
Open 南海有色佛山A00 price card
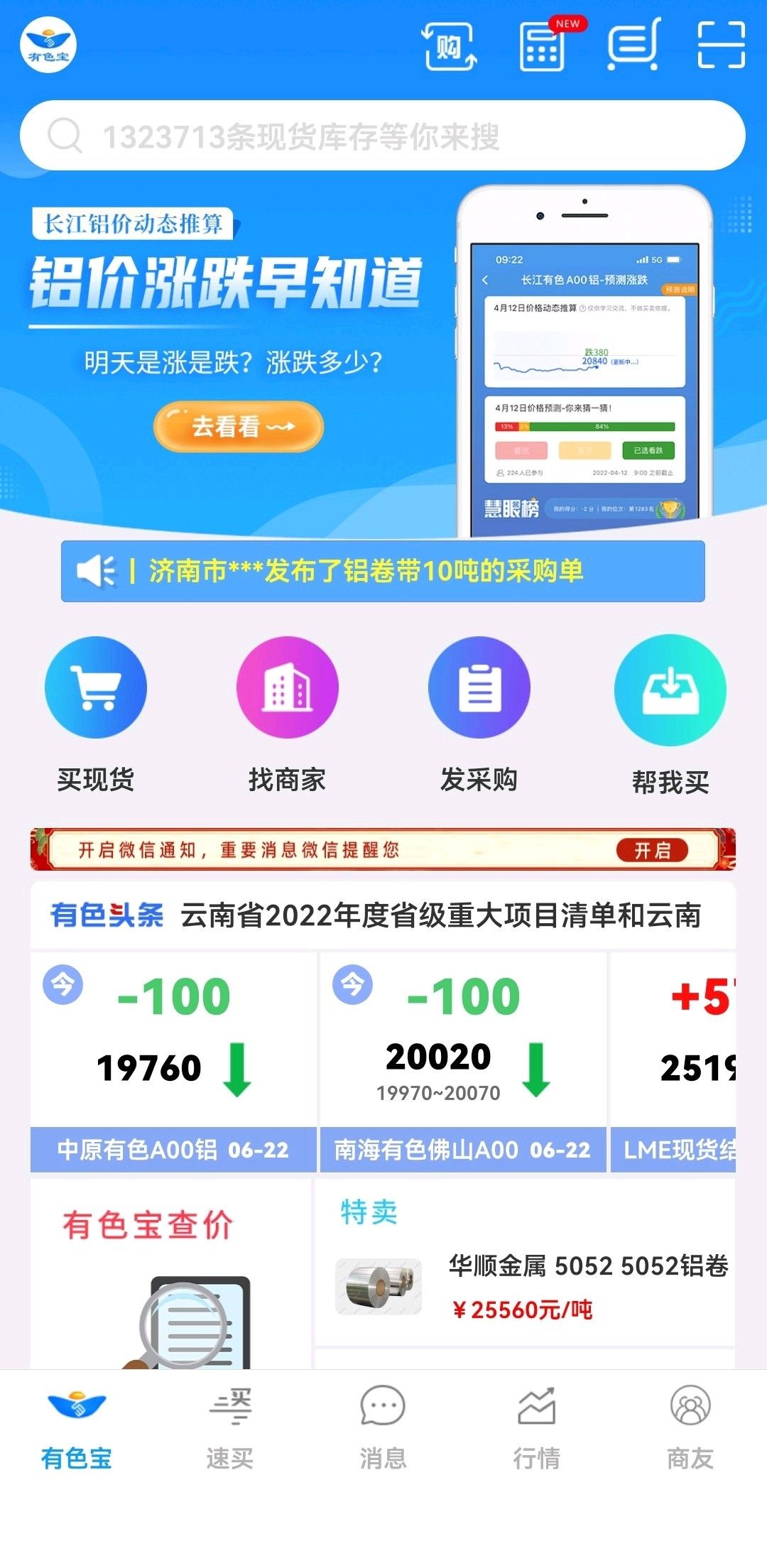pyautogui.click(x=463, y=1062)
